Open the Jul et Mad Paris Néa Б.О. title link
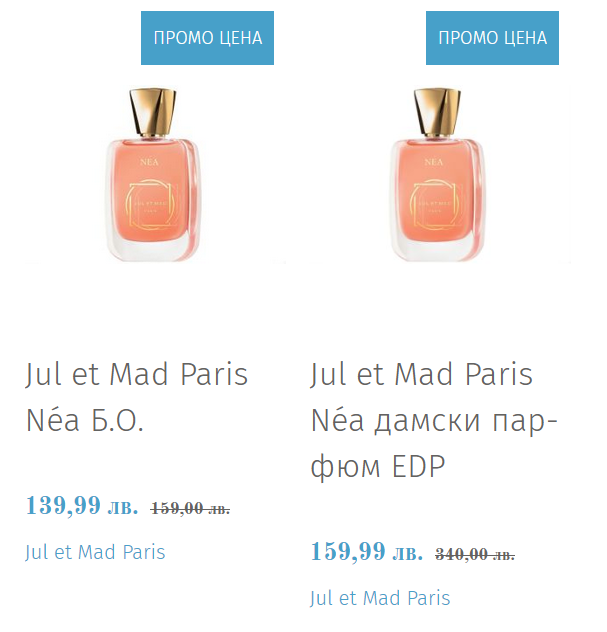 click(x=137, y=397)
